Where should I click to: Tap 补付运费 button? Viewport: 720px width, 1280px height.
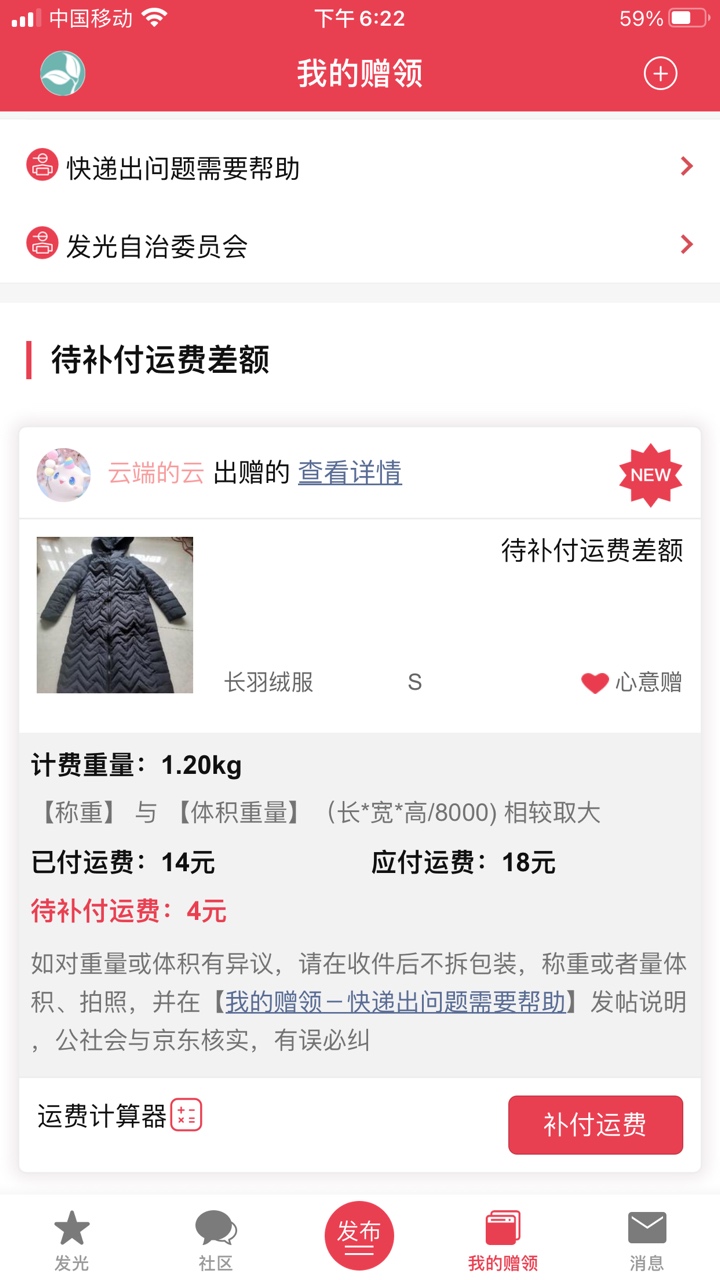595,1125
